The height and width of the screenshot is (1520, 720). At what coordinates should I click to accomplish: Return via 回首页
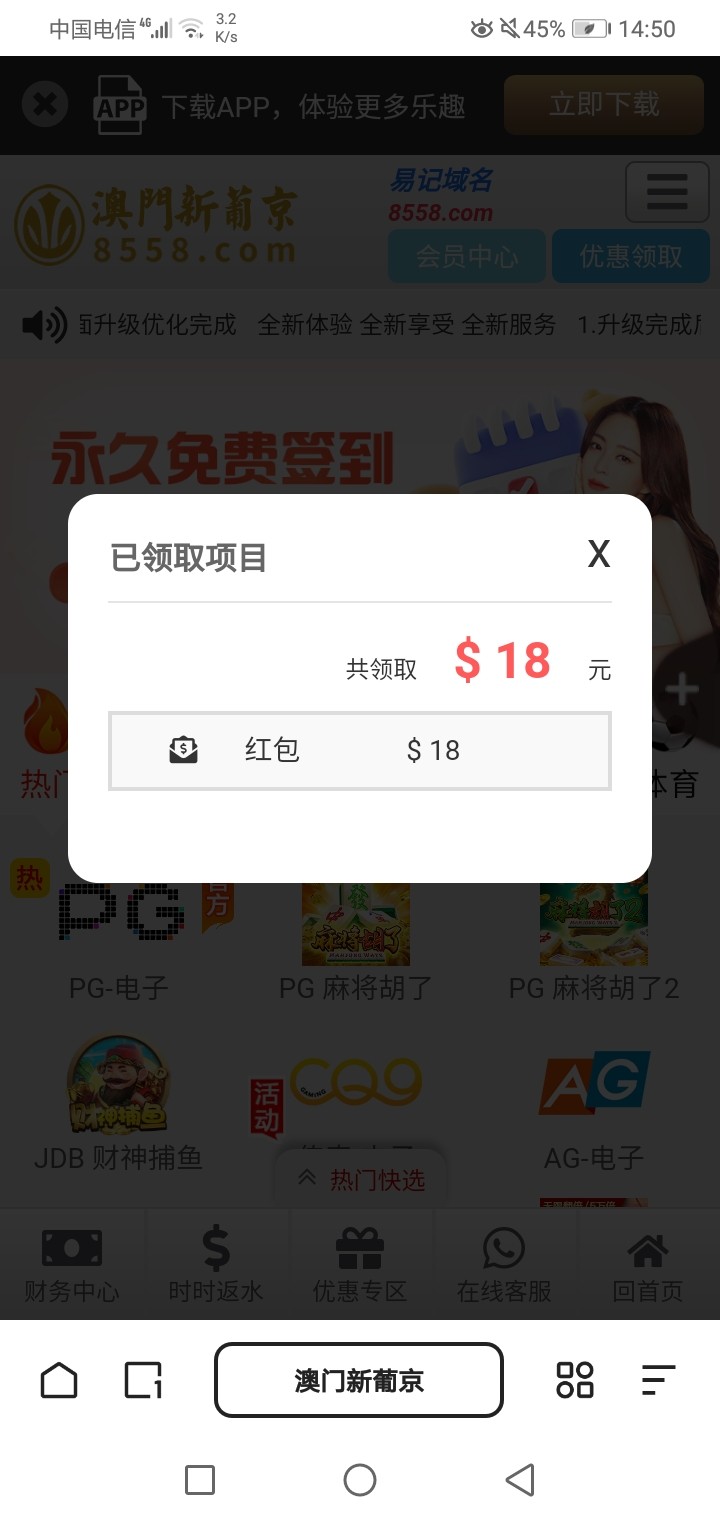click(x=648, y=1264)
